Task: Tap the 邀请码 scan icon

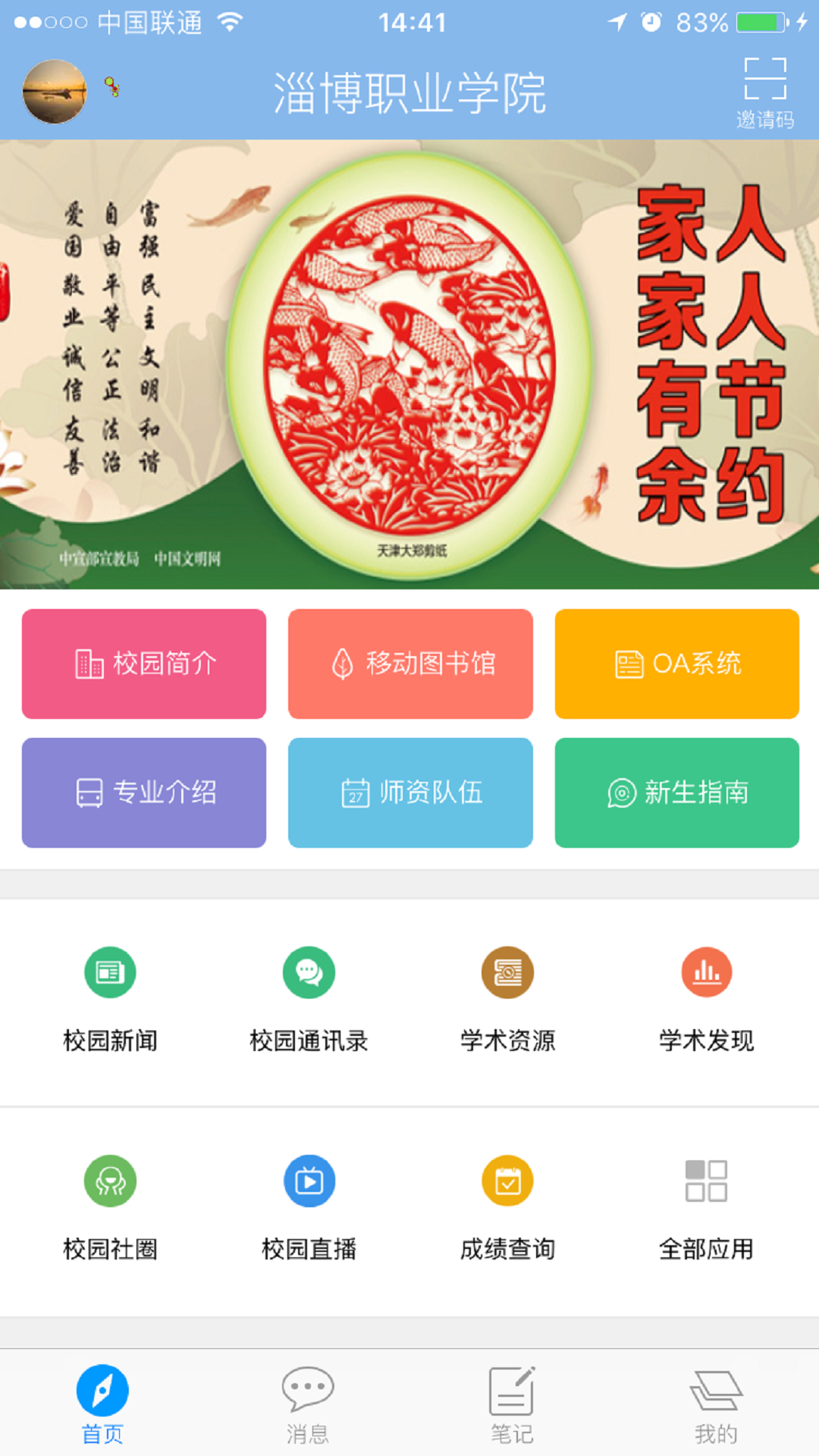Action: click(x=764, y=91)
